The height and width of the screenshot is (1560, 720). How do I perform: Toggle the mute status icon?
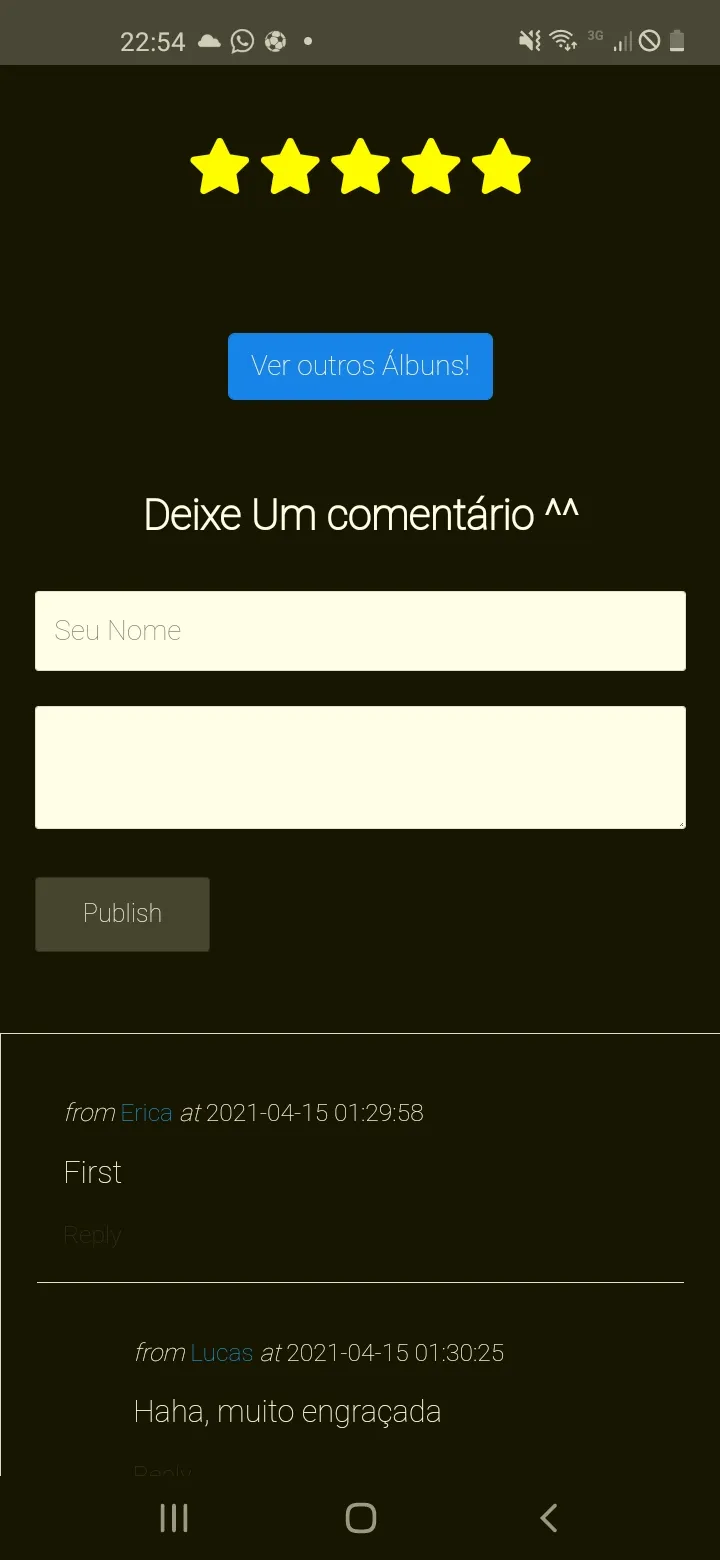pyautogui.click(x=531, y=40)
